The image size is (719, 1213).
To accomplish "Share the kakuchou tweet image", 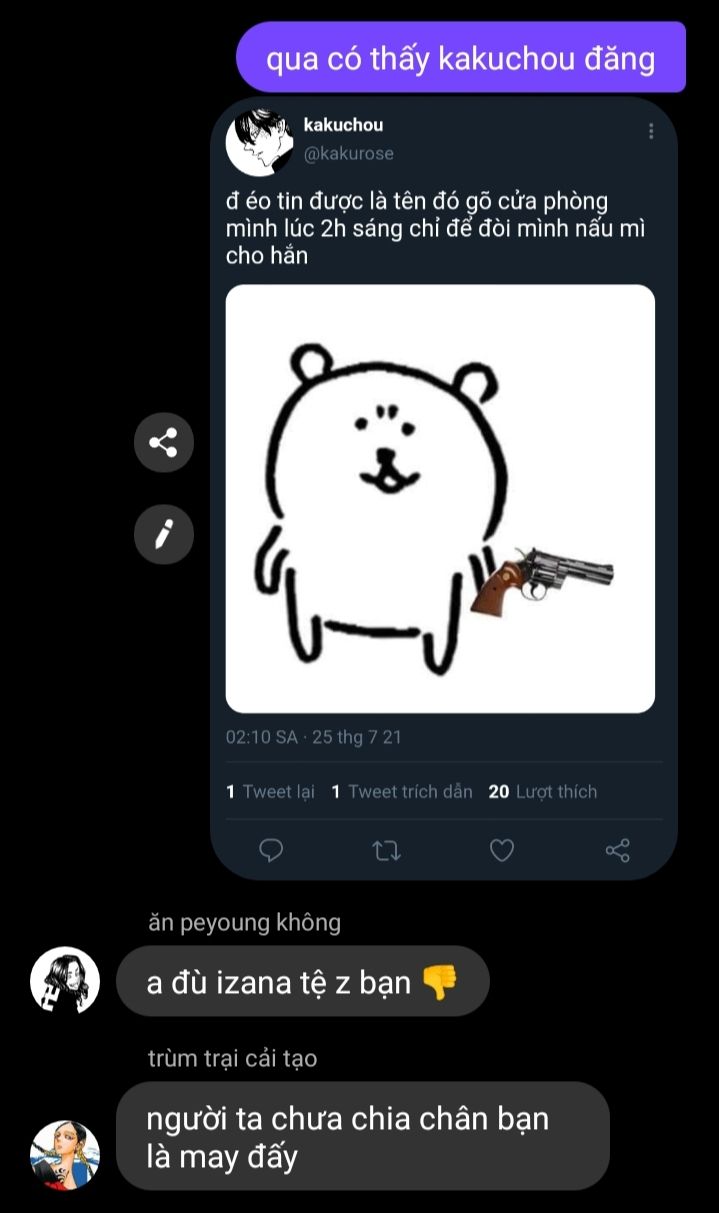I will coord(163,442).
